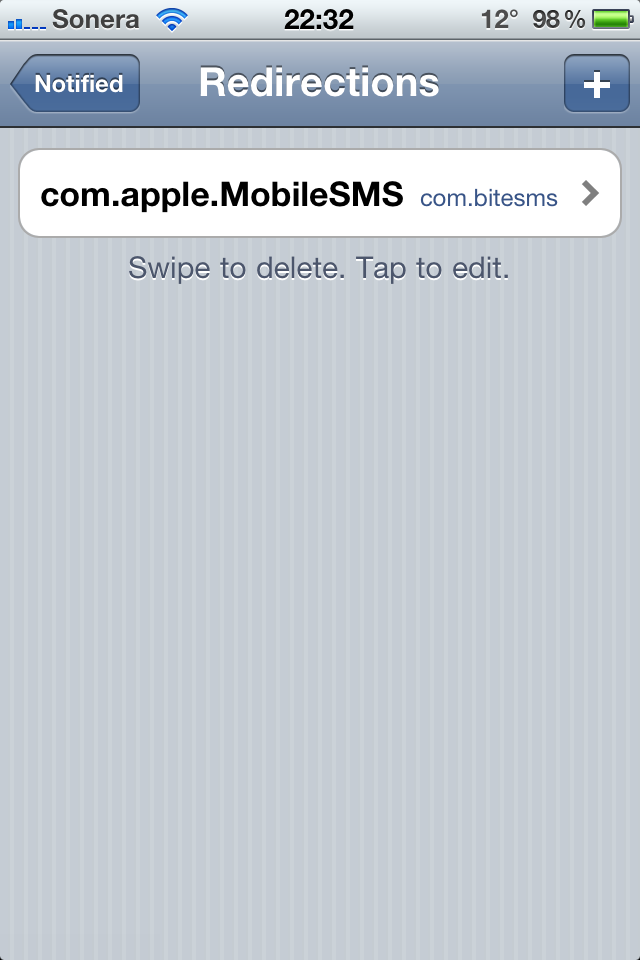Add a new redirection with plus button

[596, 84]
